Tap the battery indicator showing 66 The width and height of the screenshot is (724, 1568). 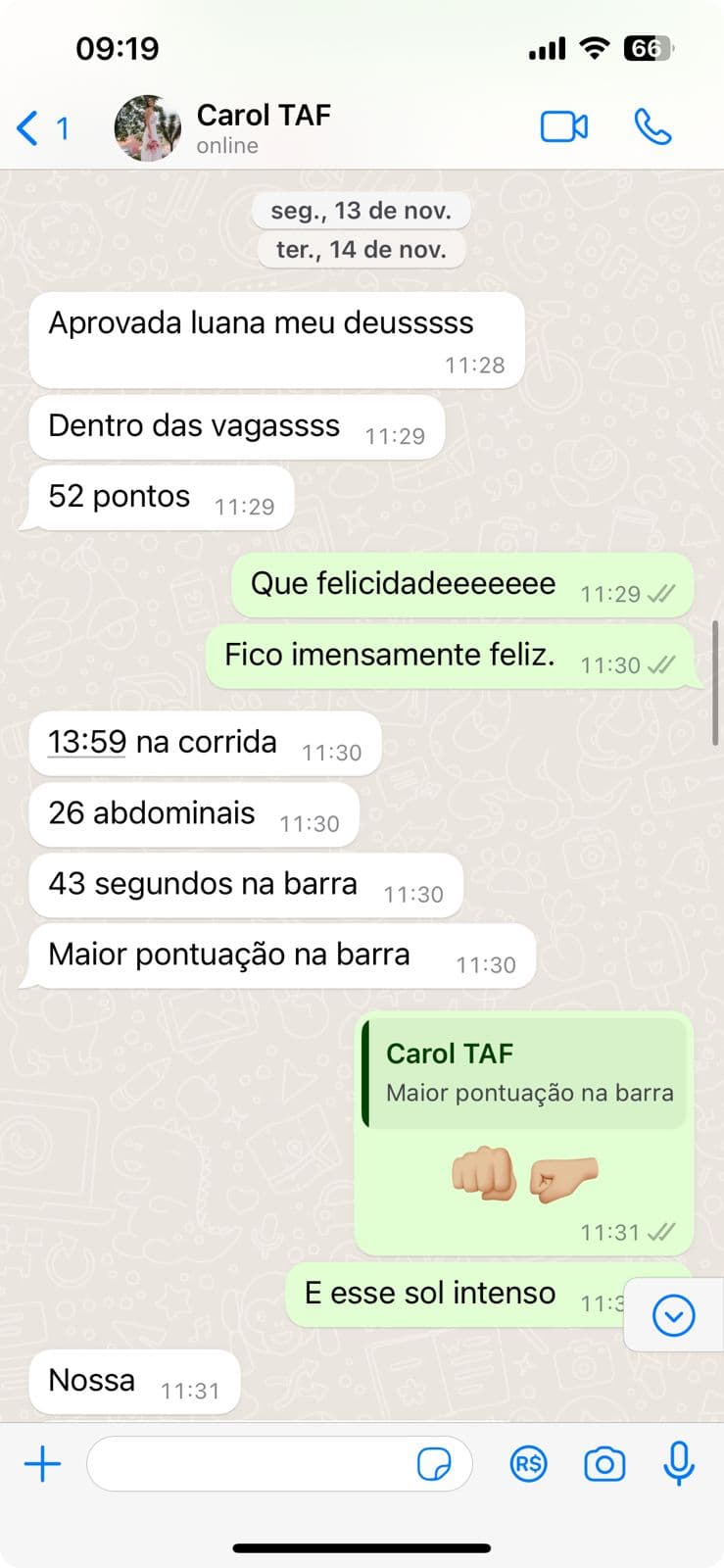(647, 46)
